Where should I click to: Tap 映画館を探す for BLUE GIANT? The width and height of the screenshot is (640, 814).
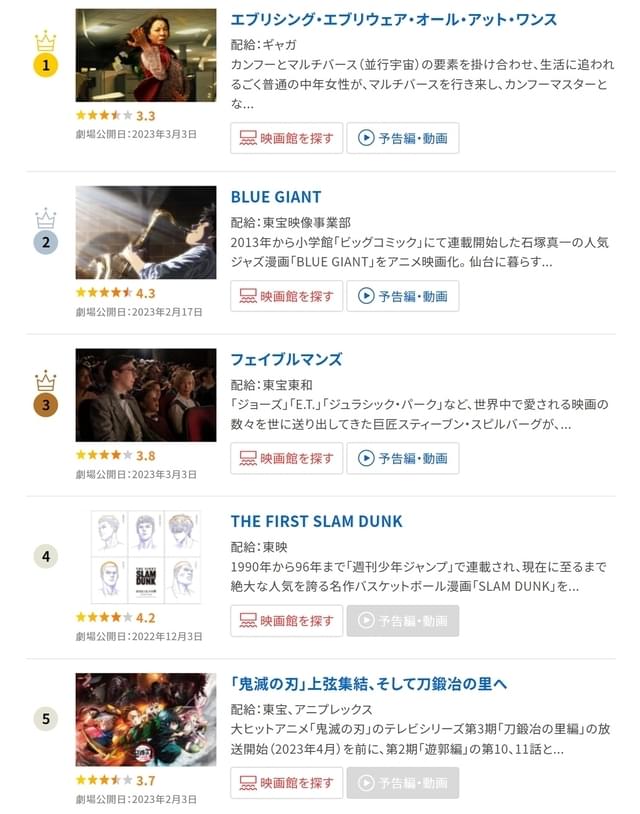287,296
